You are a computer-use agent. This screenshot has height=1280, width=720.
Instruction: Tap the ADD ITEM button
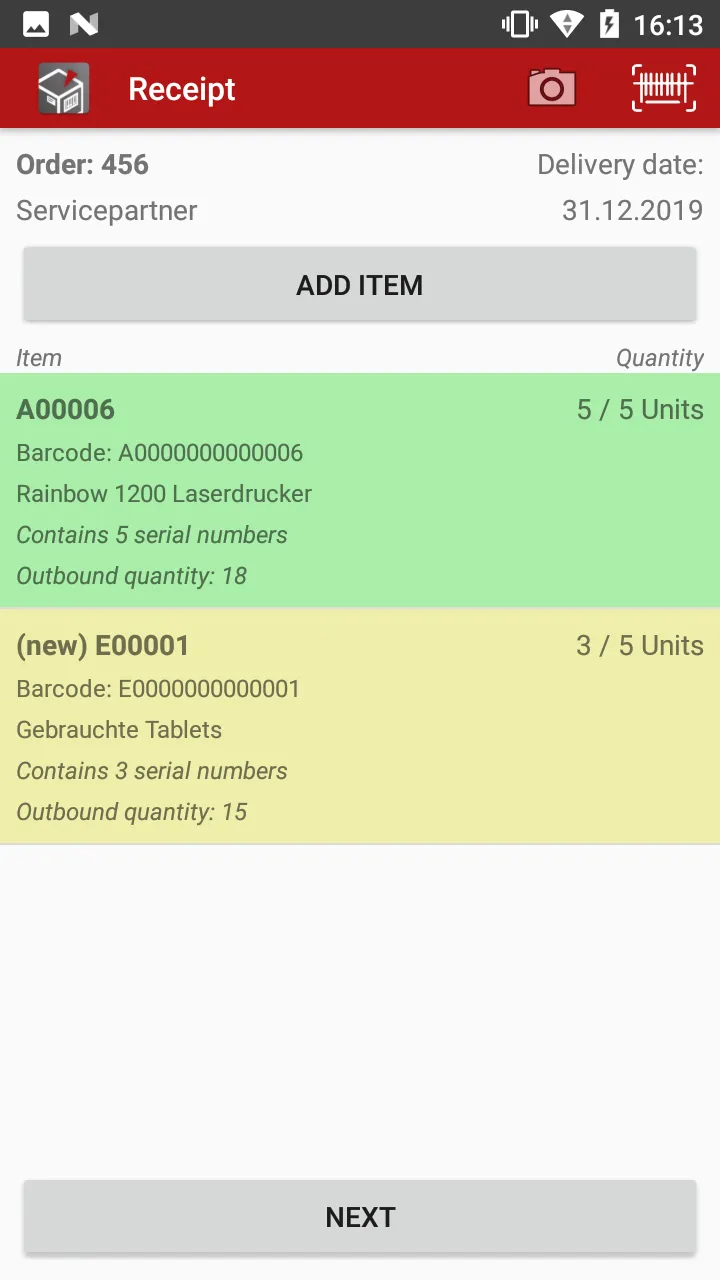tap(360, 285)
